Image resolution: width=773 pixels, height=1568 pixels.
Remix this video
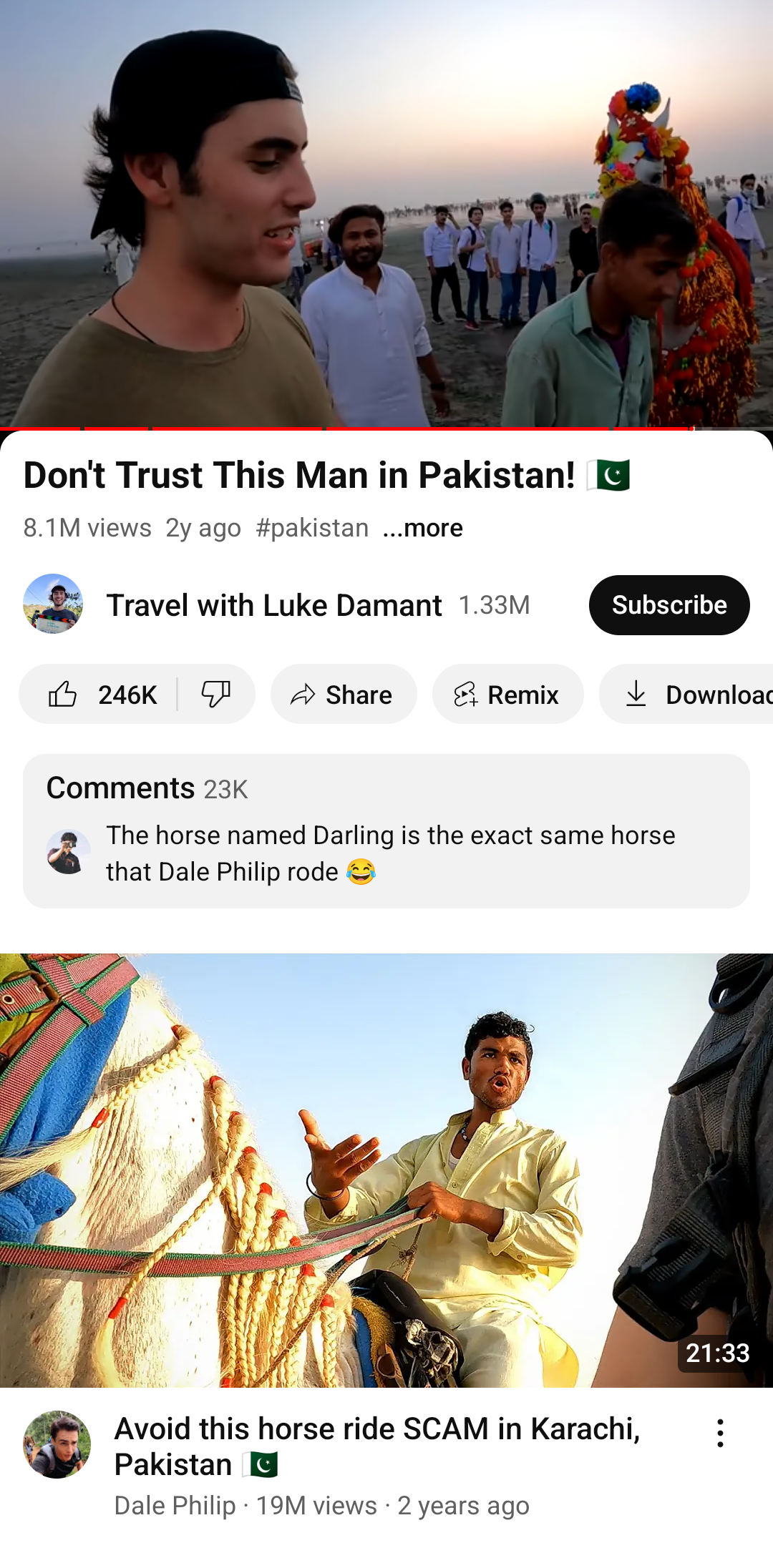507,694
